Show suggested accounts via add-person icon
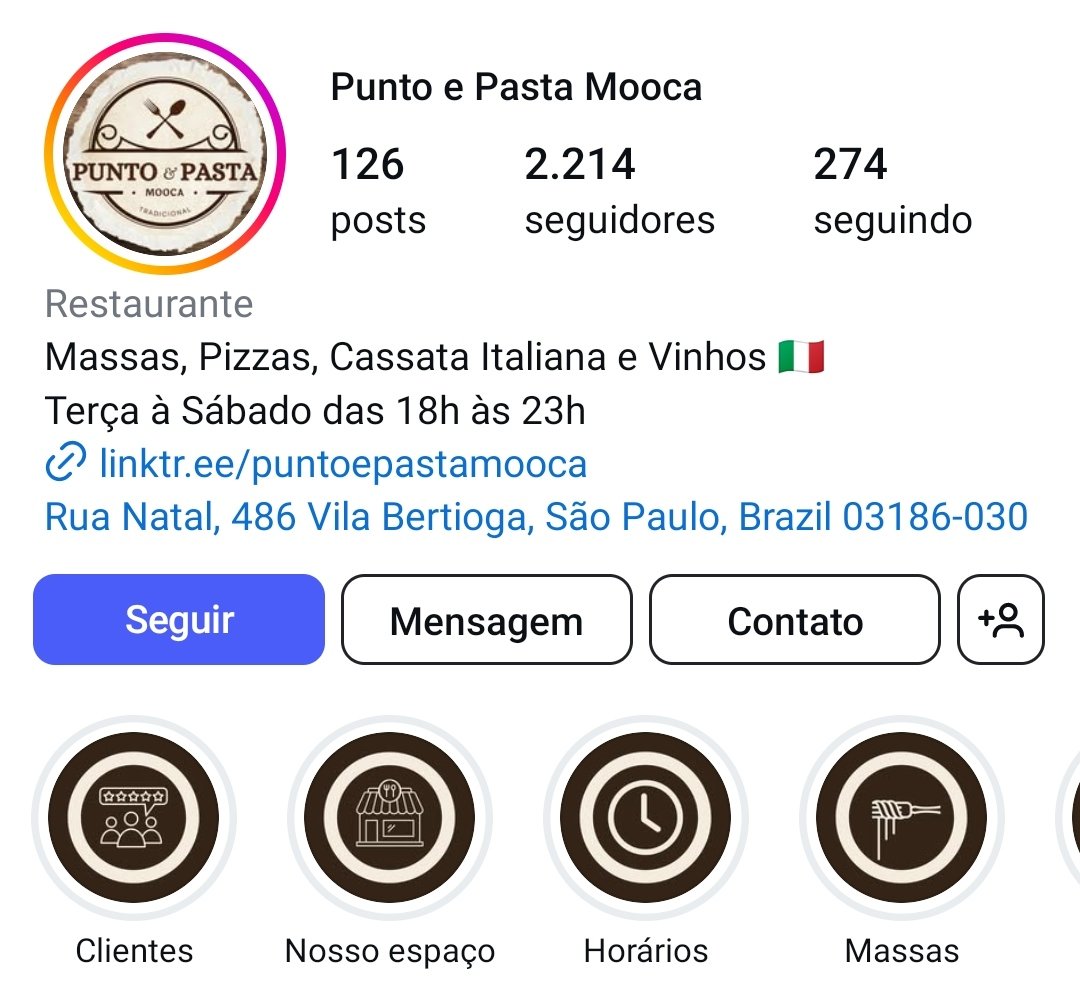The image size is (1080, 997). [x=1001, y=620]
